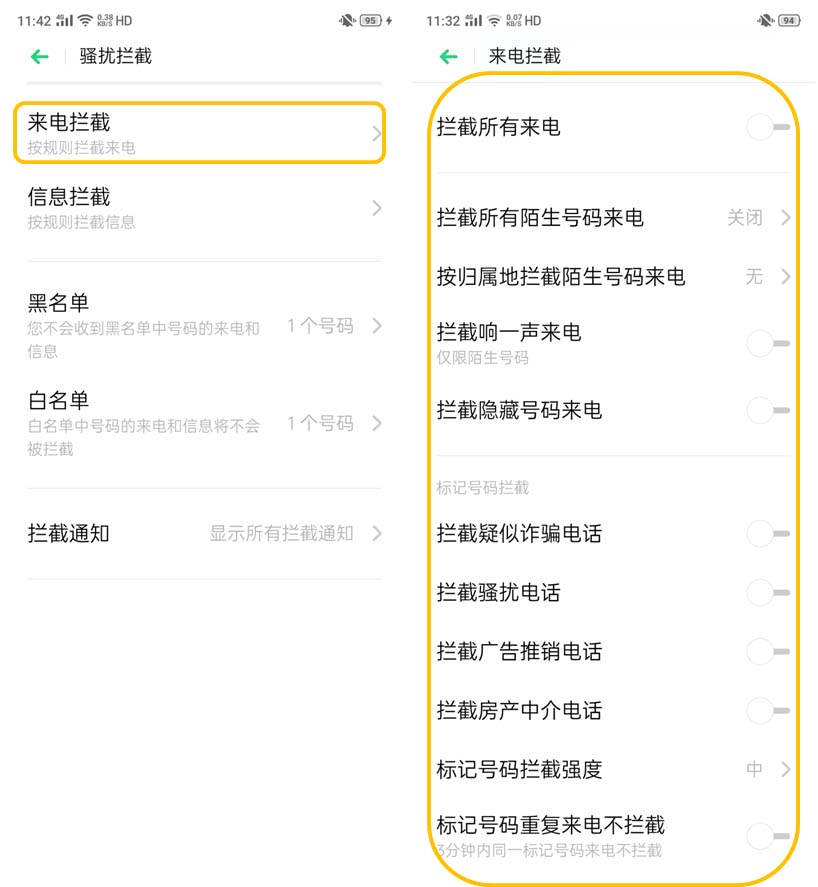Open 按归属地拦截陌生号码来电

coord(612,276)
